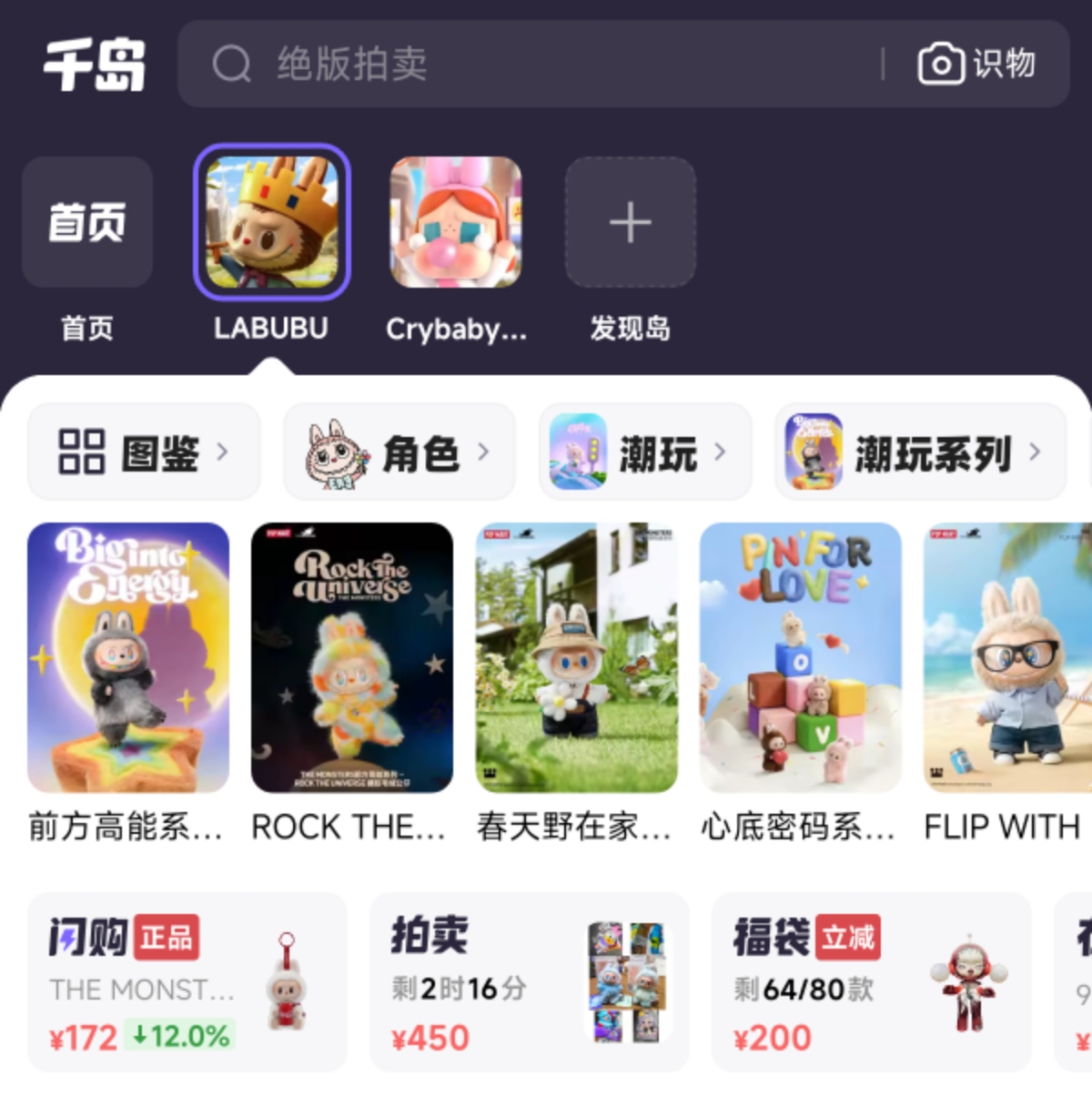
Task: Open the 潮玩 toys chip
Action: click(x=644, y=452)
